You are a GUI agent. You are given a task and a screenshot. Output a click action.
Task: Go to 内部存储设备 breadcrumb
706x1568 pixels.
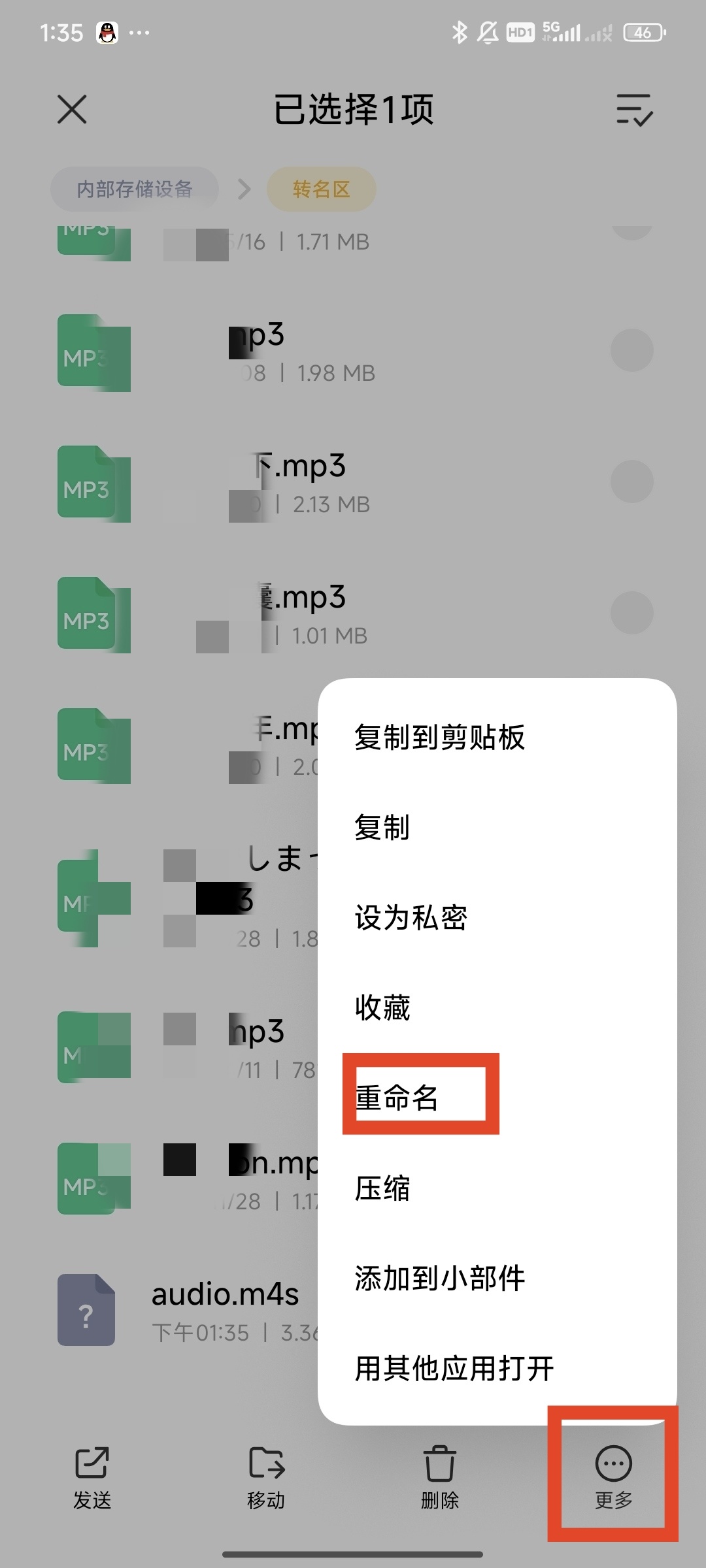pyautogui.click(x=135, y=189)
